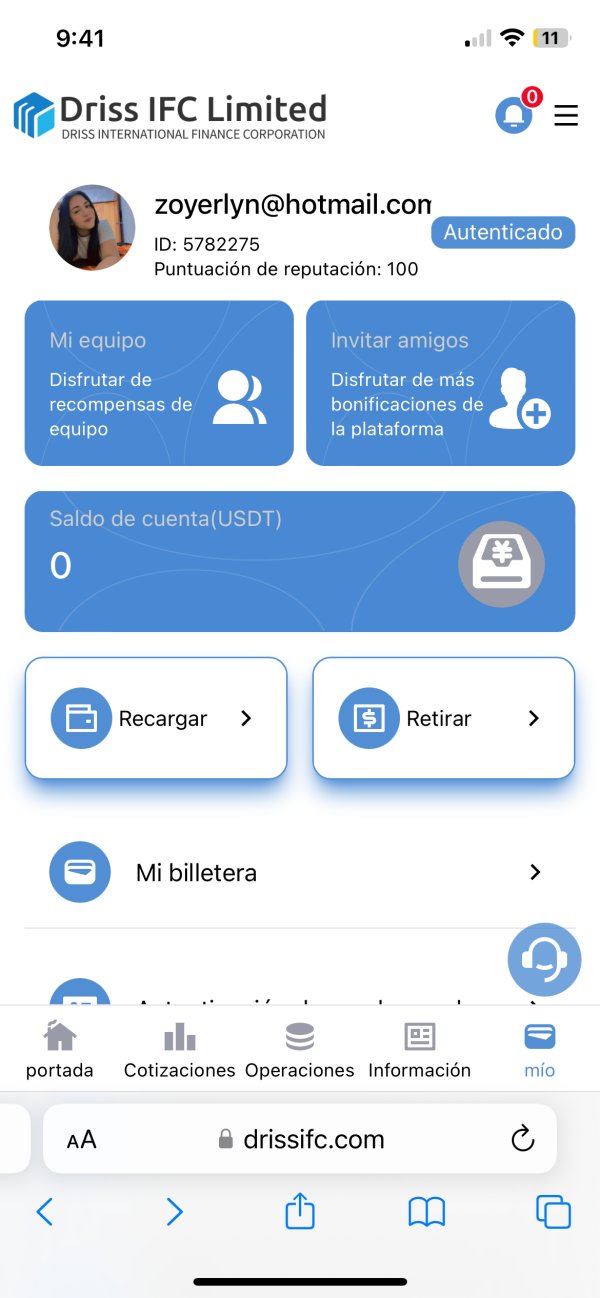Switch to the Cotizaciones tab
Image resolution: width=600 pixels, height=1298 pixels.
pos(180,1050)
